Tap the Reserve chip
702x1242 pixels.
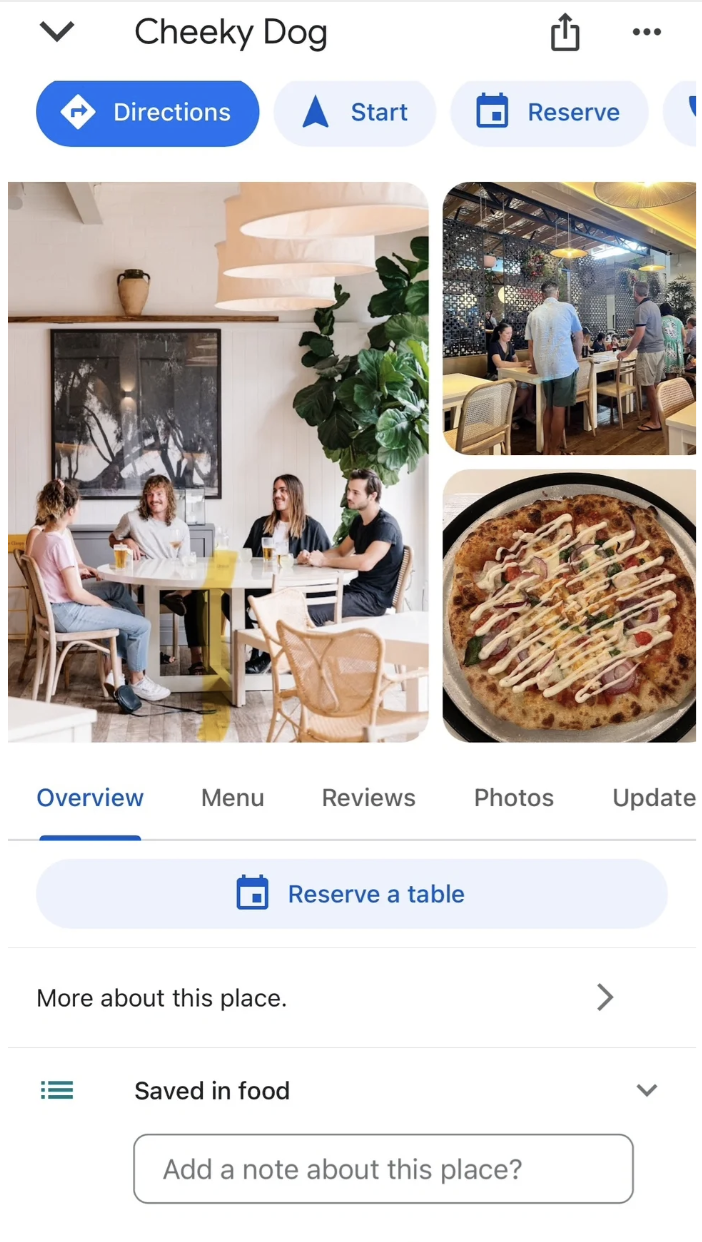[549, 112]
